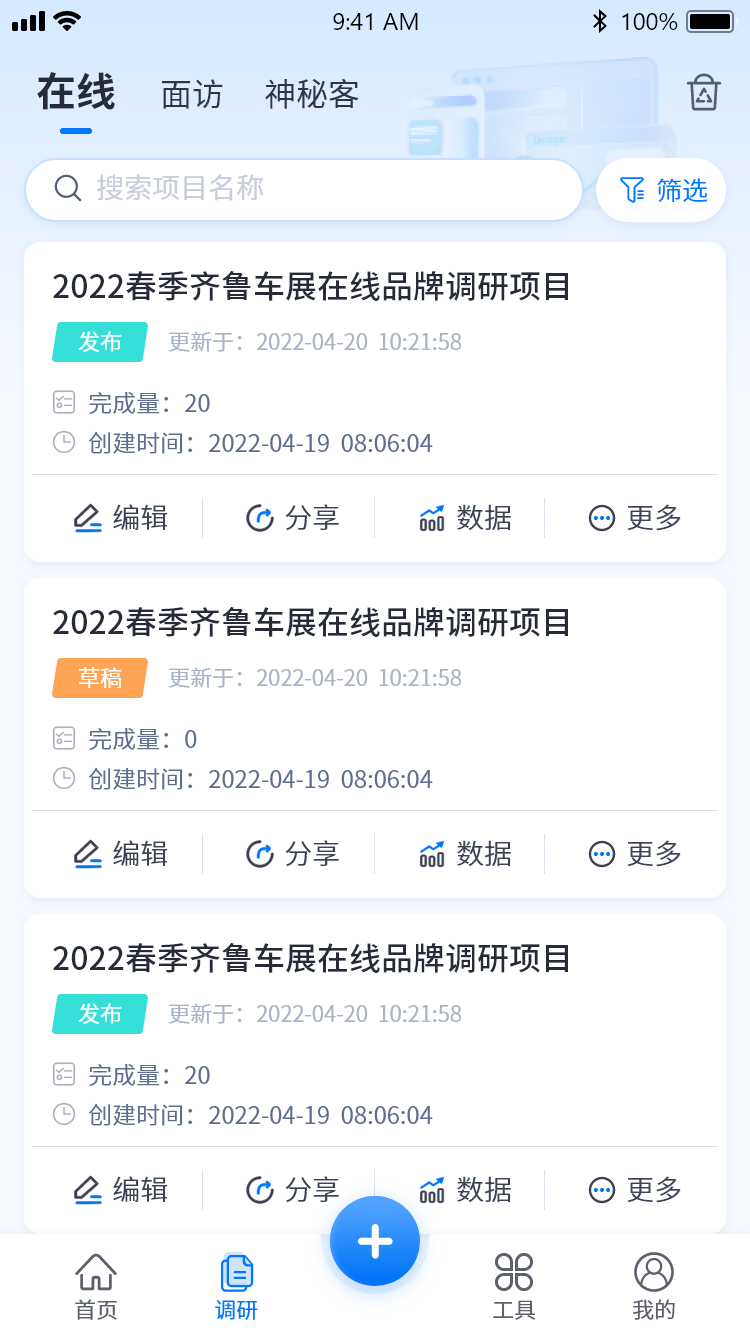Viewport: 750px width, 1334px height.
Task: Click the orange 草稿 draft status tag
Action: pyautogui.click(x=99, y=678)
